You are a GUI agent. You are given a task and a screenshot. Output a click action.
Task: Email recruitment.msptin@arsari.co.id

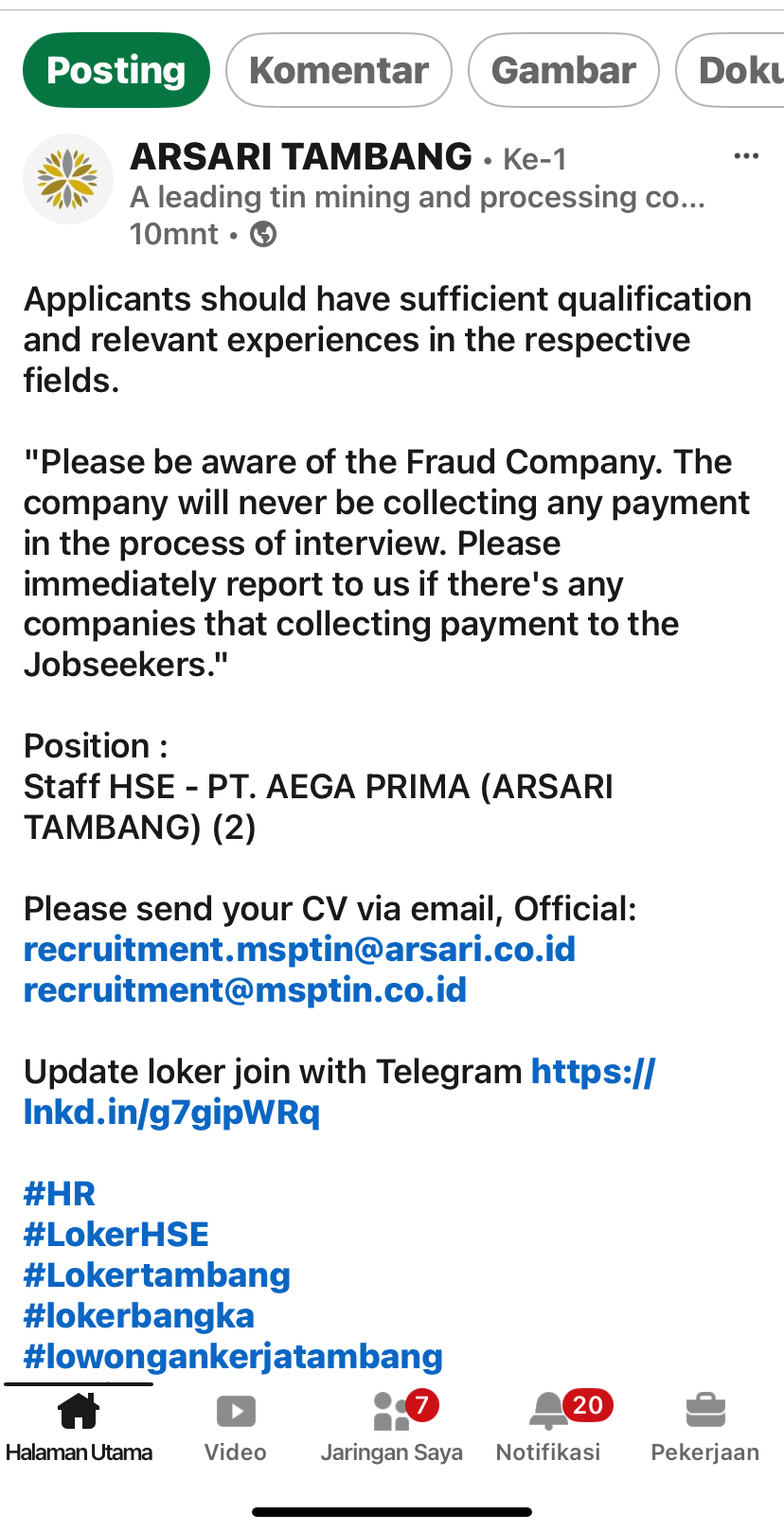299,950
